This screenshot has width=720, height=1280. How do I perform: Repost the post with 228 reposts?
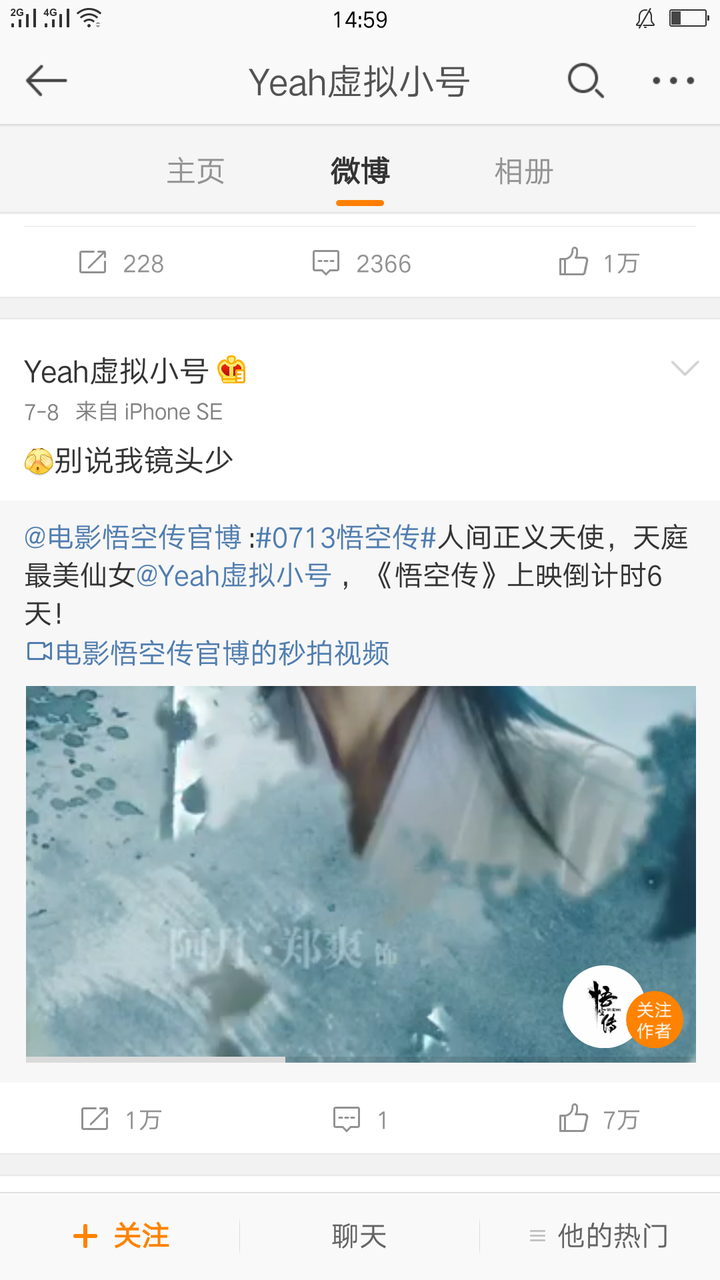(121, 263)
